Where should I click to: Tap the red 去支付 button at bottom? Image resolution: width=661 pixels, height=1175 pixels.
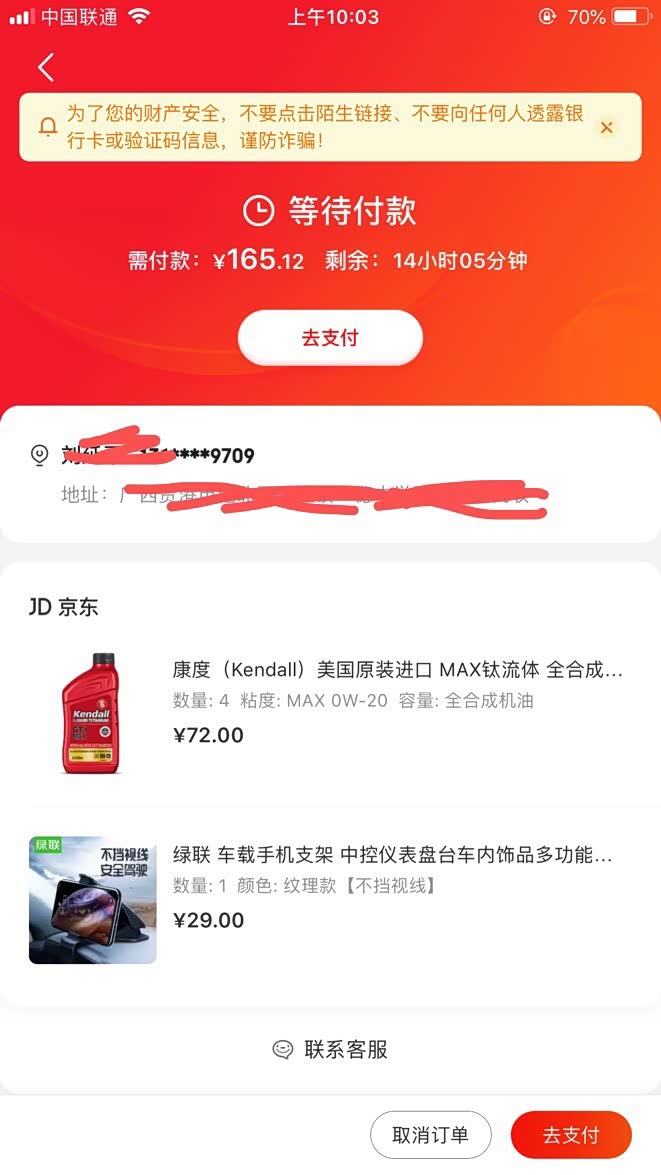571,1135
